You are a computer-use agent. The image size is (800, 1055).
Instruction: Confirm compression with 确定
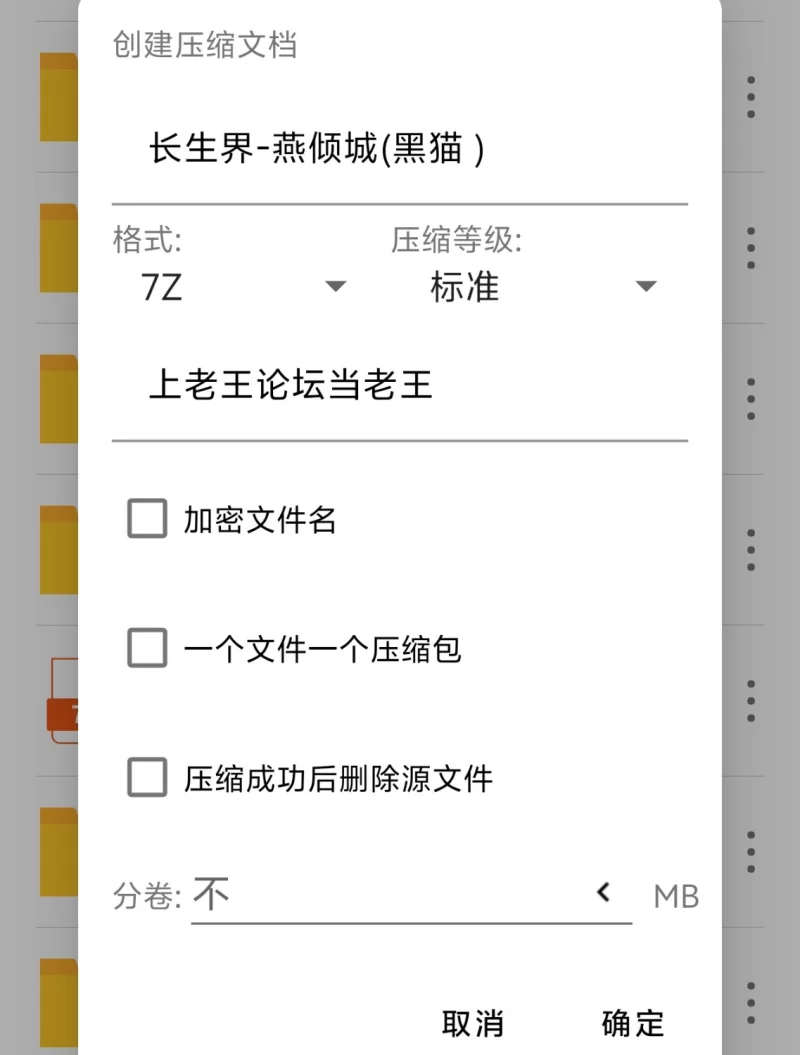pos(632,1023)
